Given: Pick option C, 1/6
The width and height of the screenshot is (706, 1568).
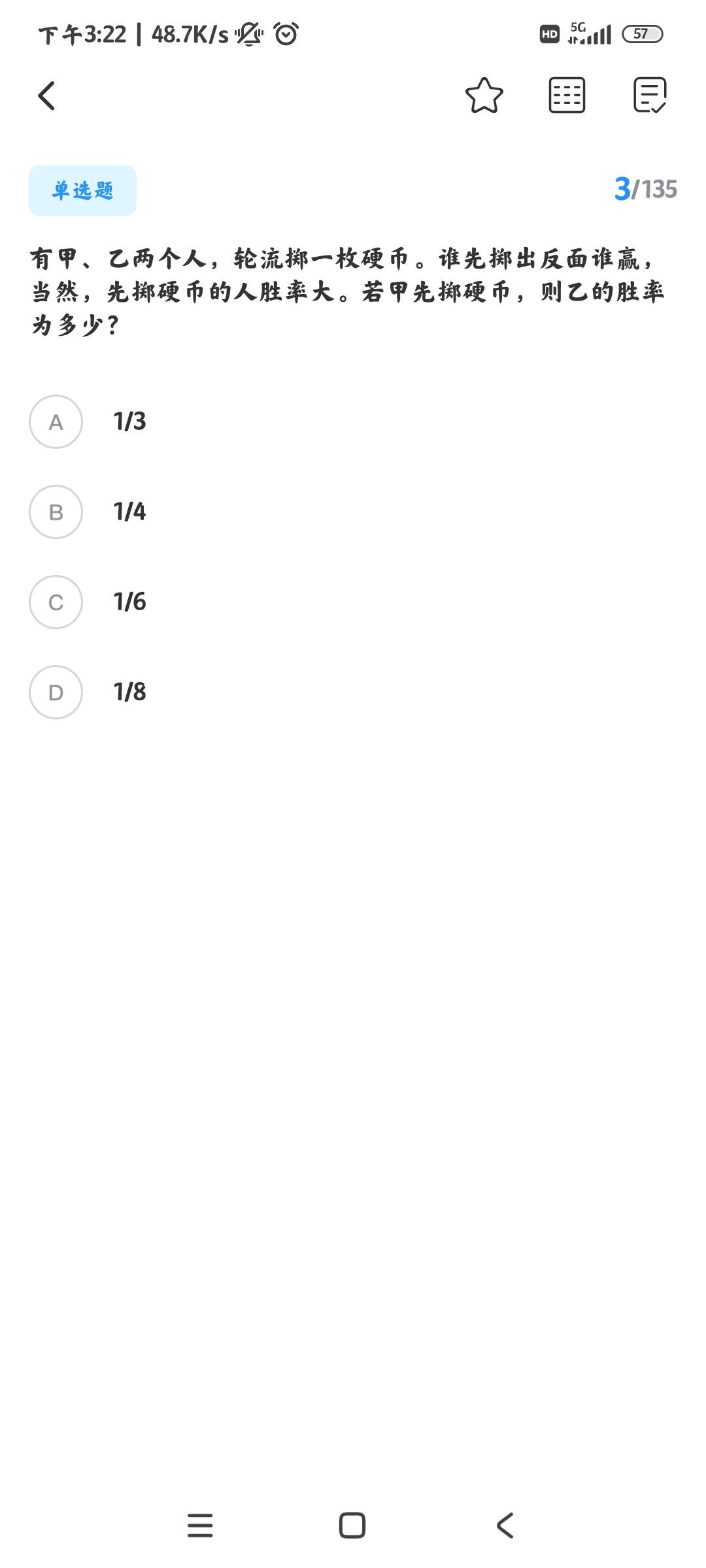Looking at the screenshot, I should (x=56, y=602).
